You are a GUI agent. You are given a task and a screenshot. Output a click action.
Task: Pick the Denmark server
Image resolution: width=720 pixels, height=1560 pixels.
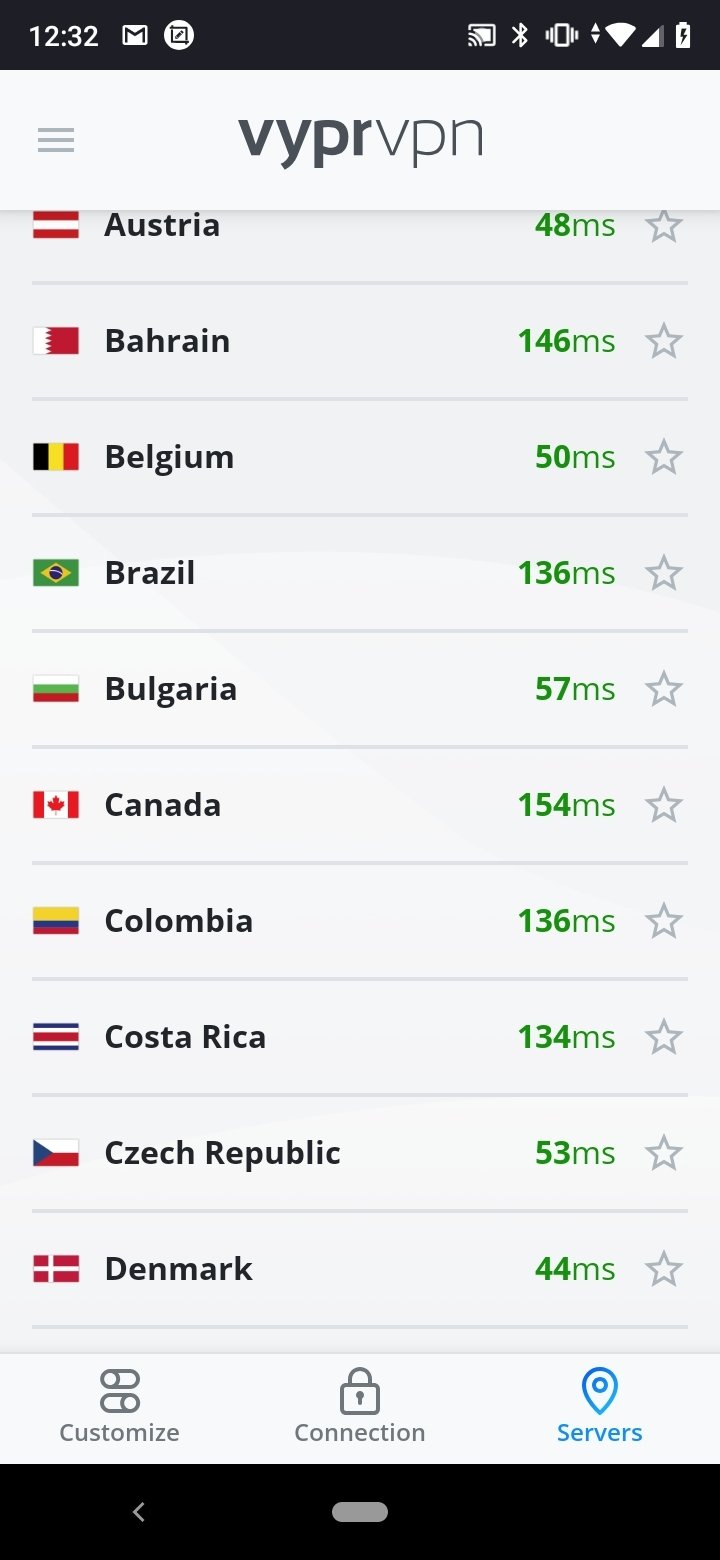(x=360, y=1269)
